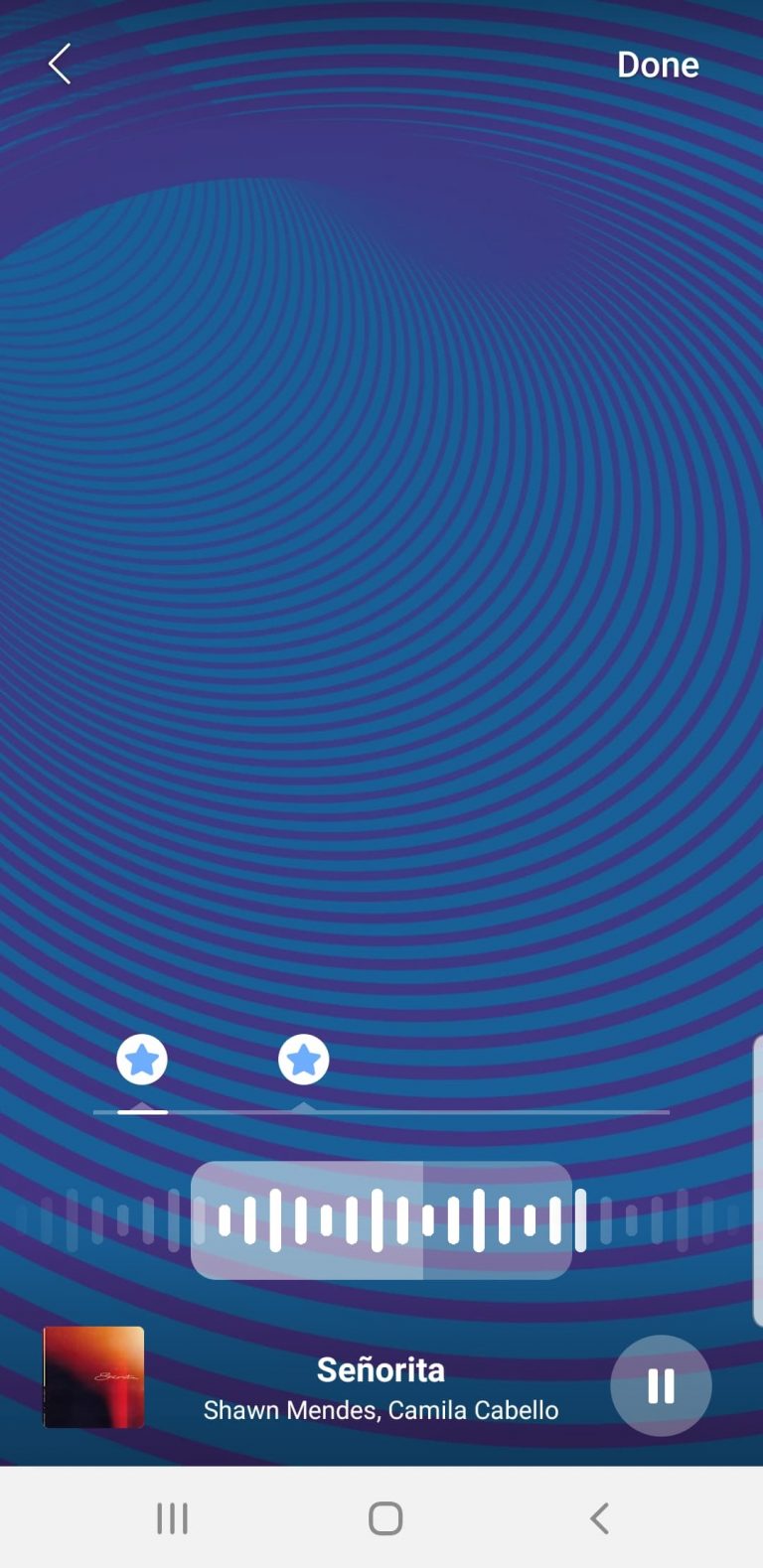
Task: Tap Done to confirm the song clip
Action: pos(658,65)
